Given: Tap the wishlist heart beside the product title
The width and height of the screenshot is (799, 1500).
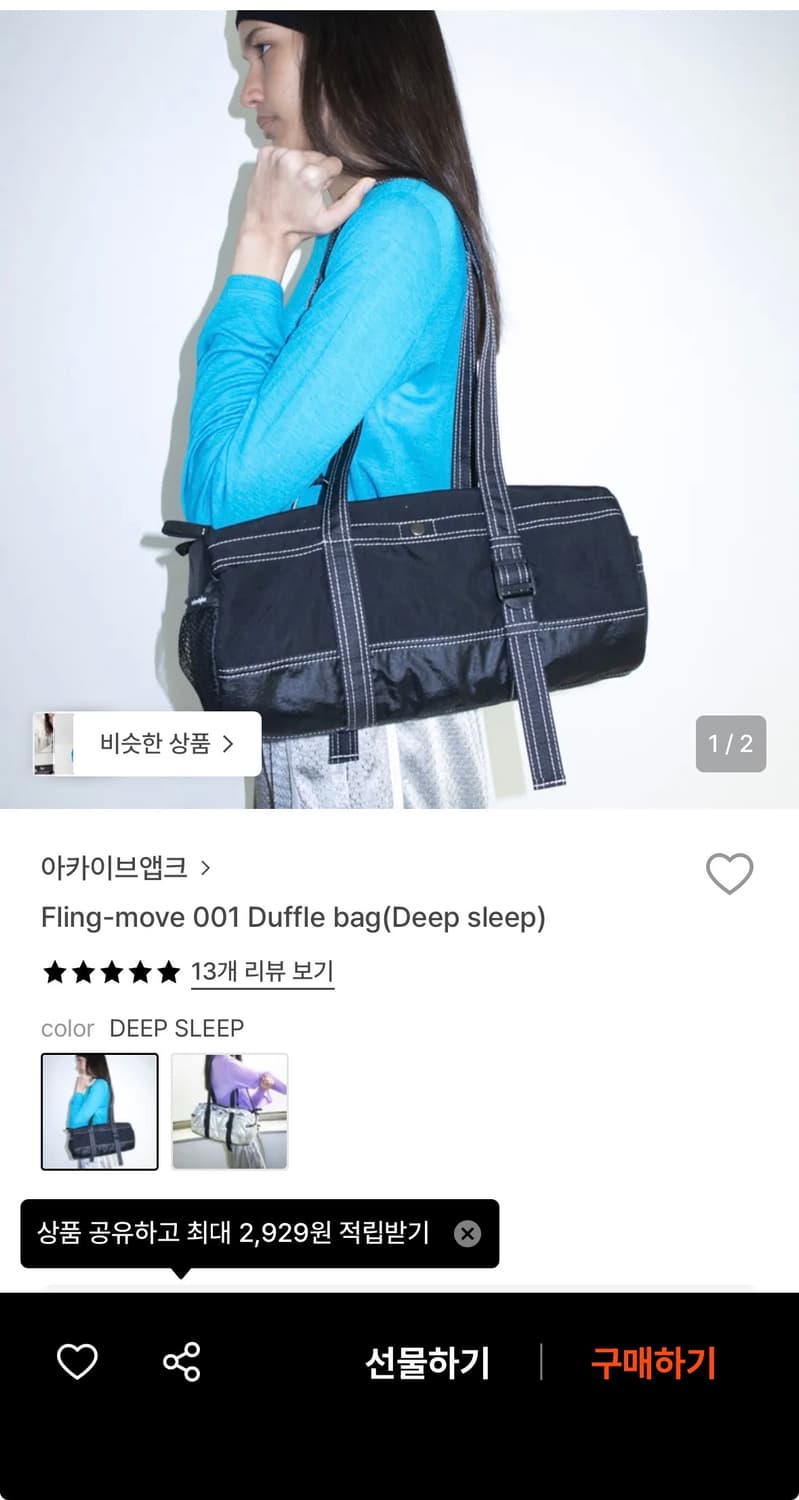Looking at the screenshot, I should [x=729, y=873].
